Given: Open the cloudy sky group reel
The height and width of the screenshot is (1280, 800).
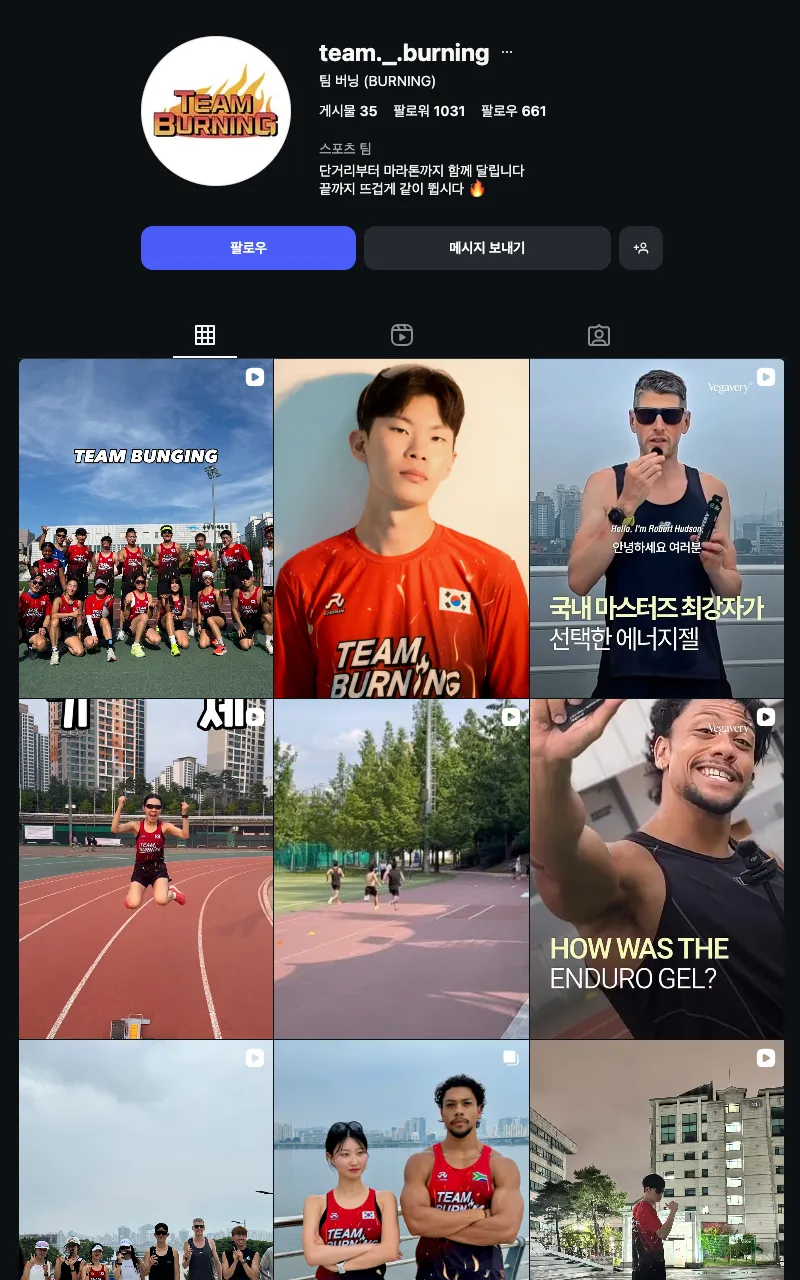Looking at the screenshot, I should (x=146, y=1160).
